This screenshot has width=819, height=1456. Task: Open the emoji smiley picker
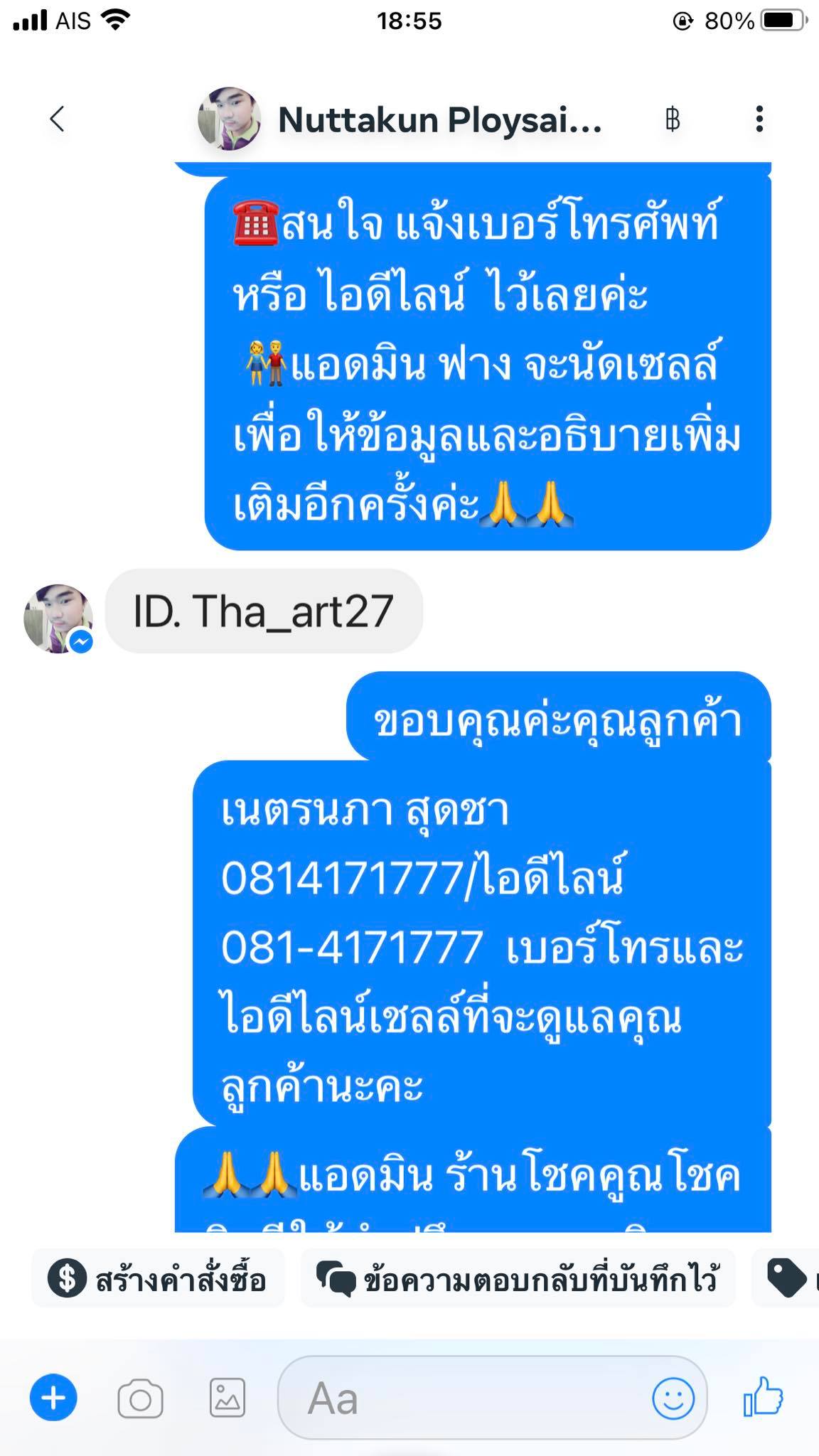673,1398
